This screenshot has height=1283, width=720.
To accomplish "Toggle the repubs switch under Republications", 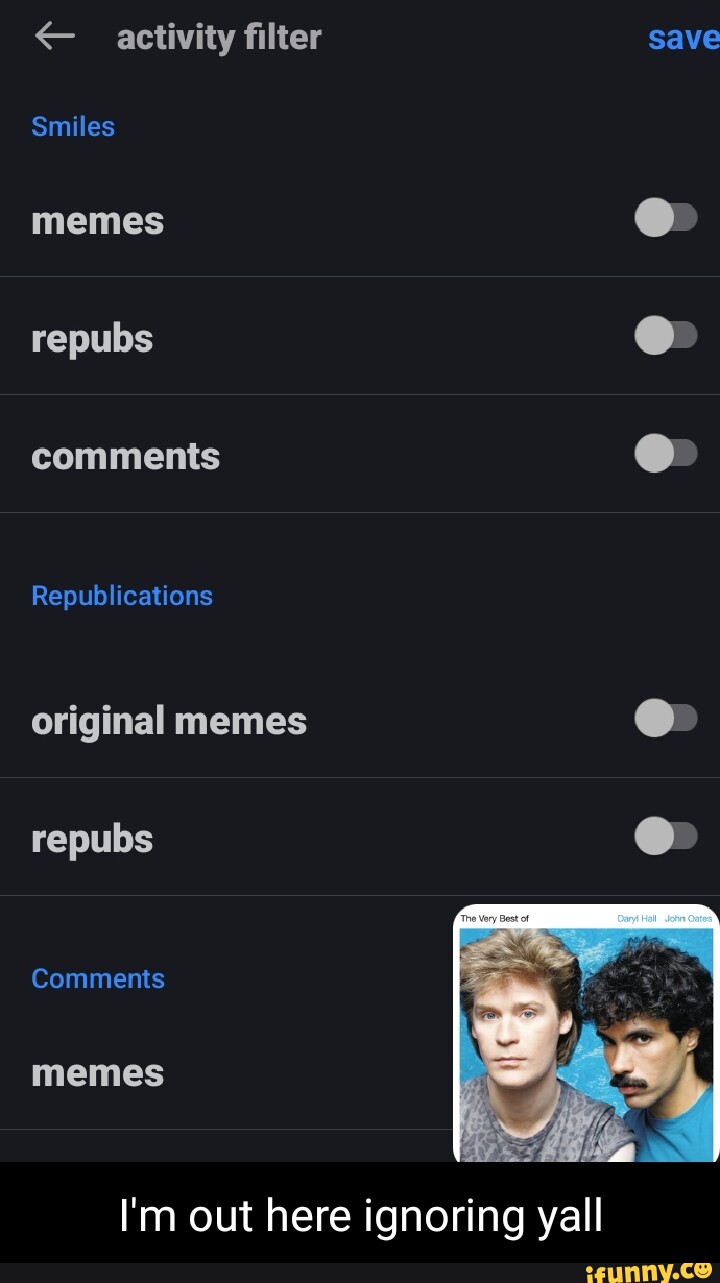I will pyautogui.click(x=667, y=836).
